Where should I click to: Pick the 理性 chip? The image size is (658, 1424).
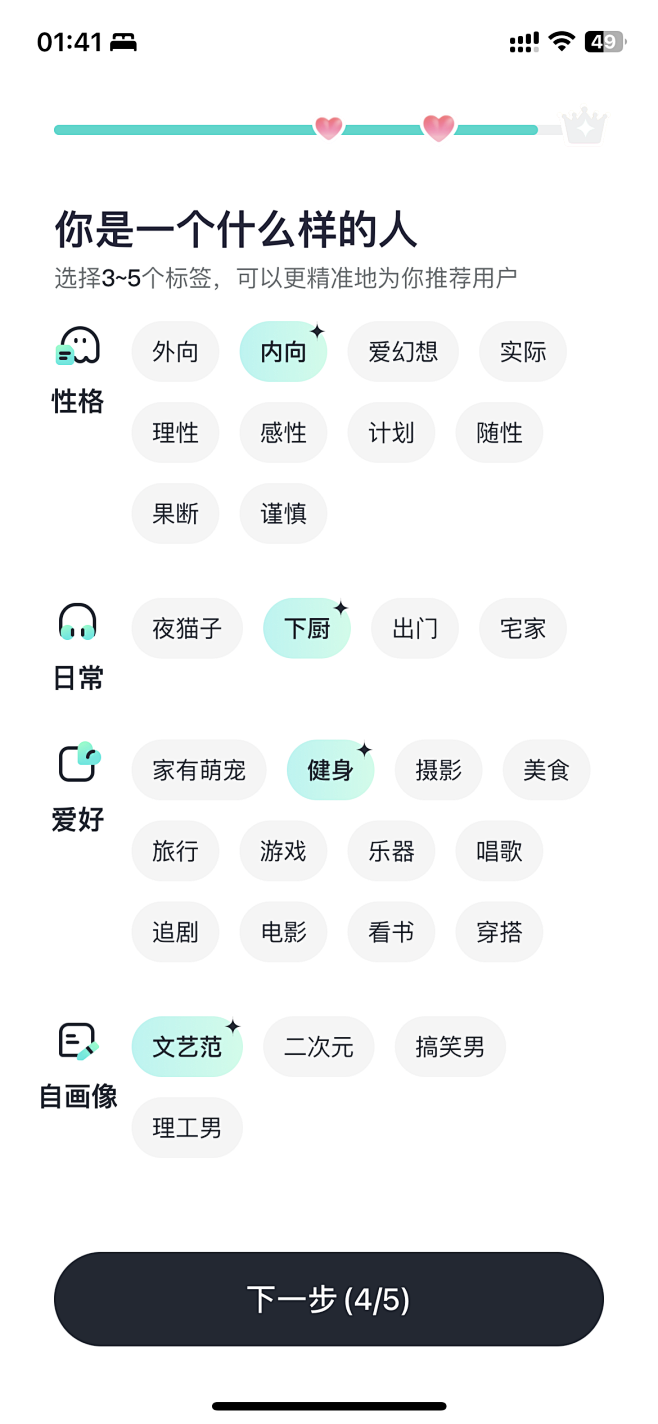coord(175,433)
